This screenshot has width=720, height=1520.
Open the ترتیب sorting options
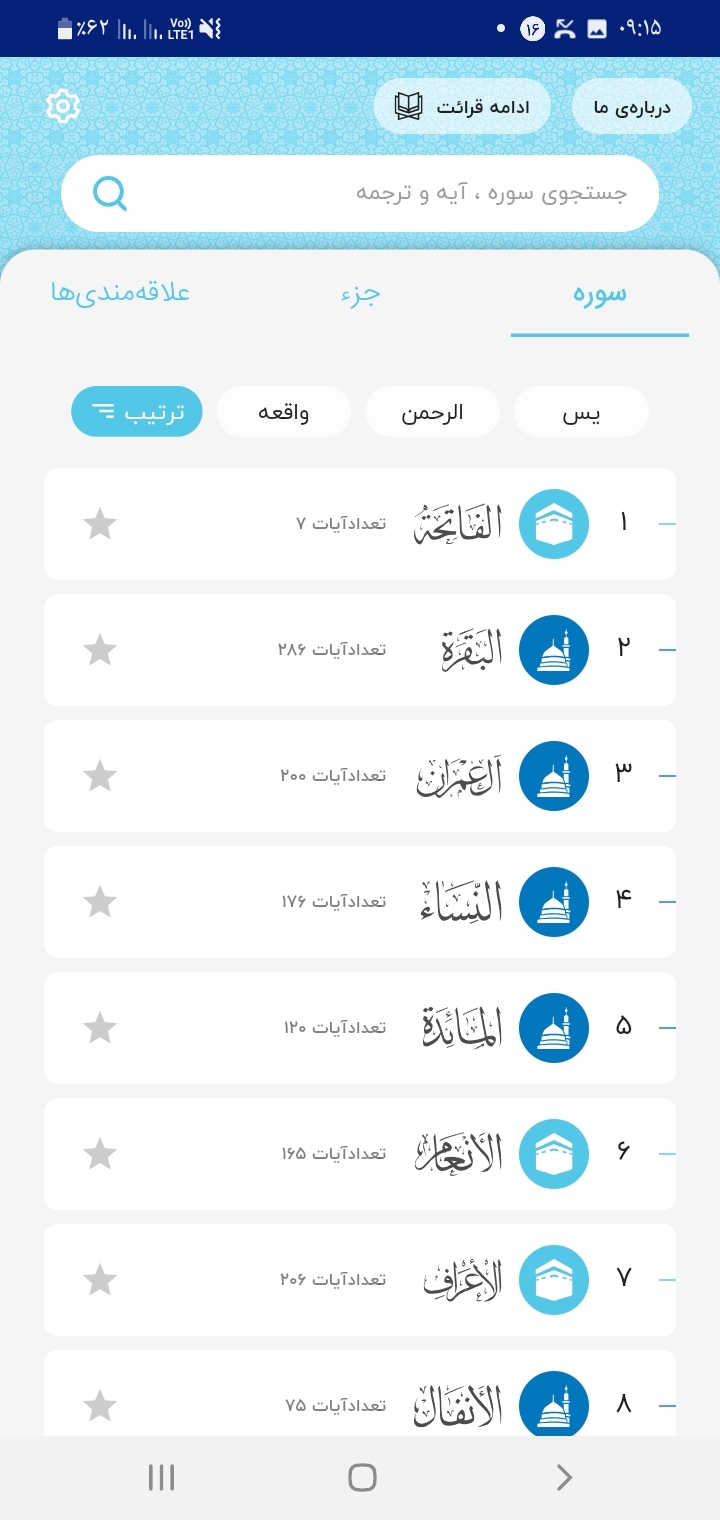(x=136, y=411)
